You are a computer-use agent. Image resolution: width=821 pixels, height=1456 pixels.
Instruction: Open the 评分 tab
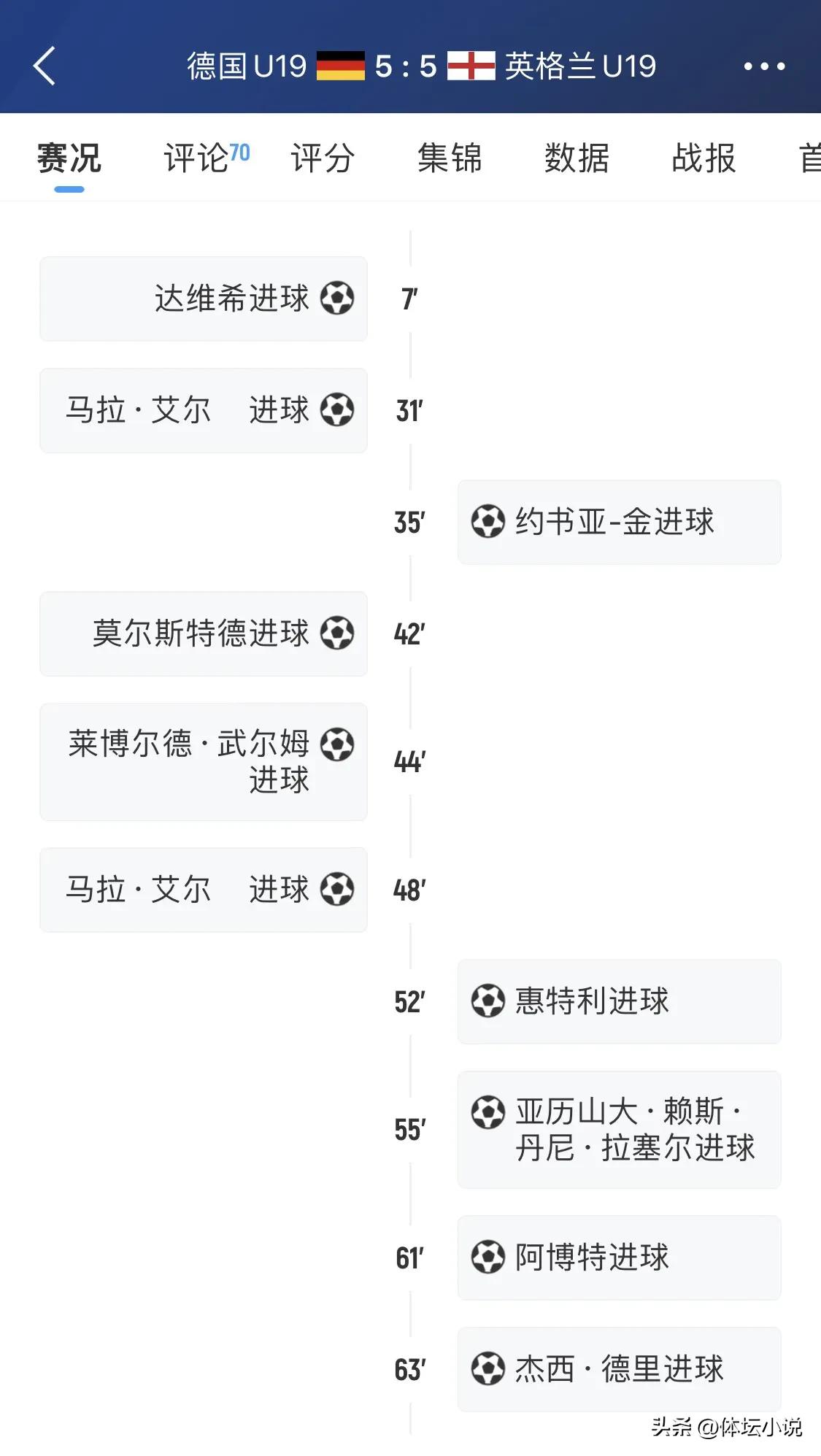click(323, 158)
